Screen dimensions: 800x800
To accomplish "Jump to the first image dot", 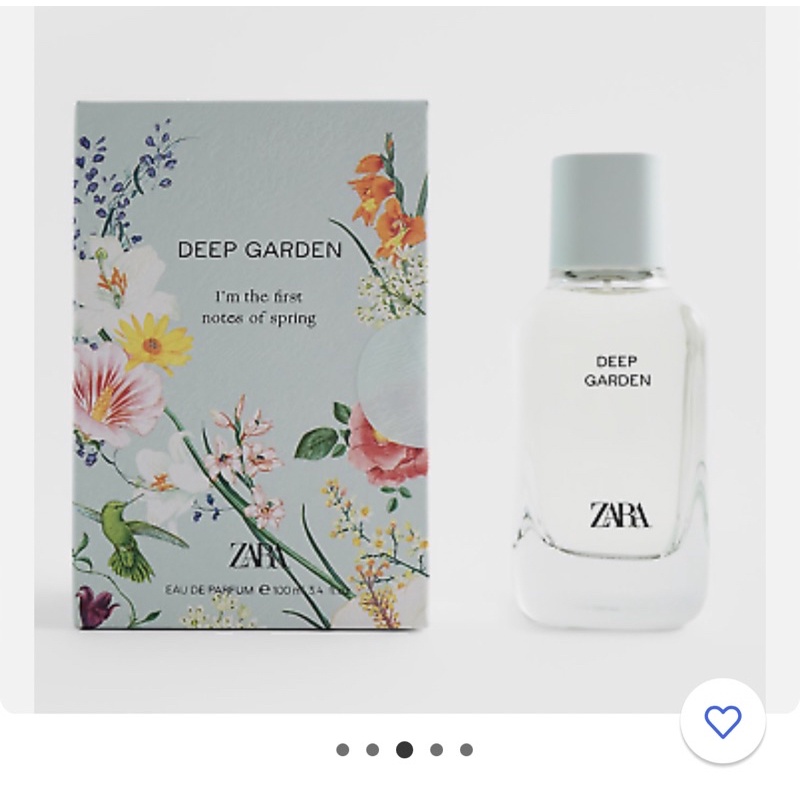I will pyautogui.click(x=343, y=749).
